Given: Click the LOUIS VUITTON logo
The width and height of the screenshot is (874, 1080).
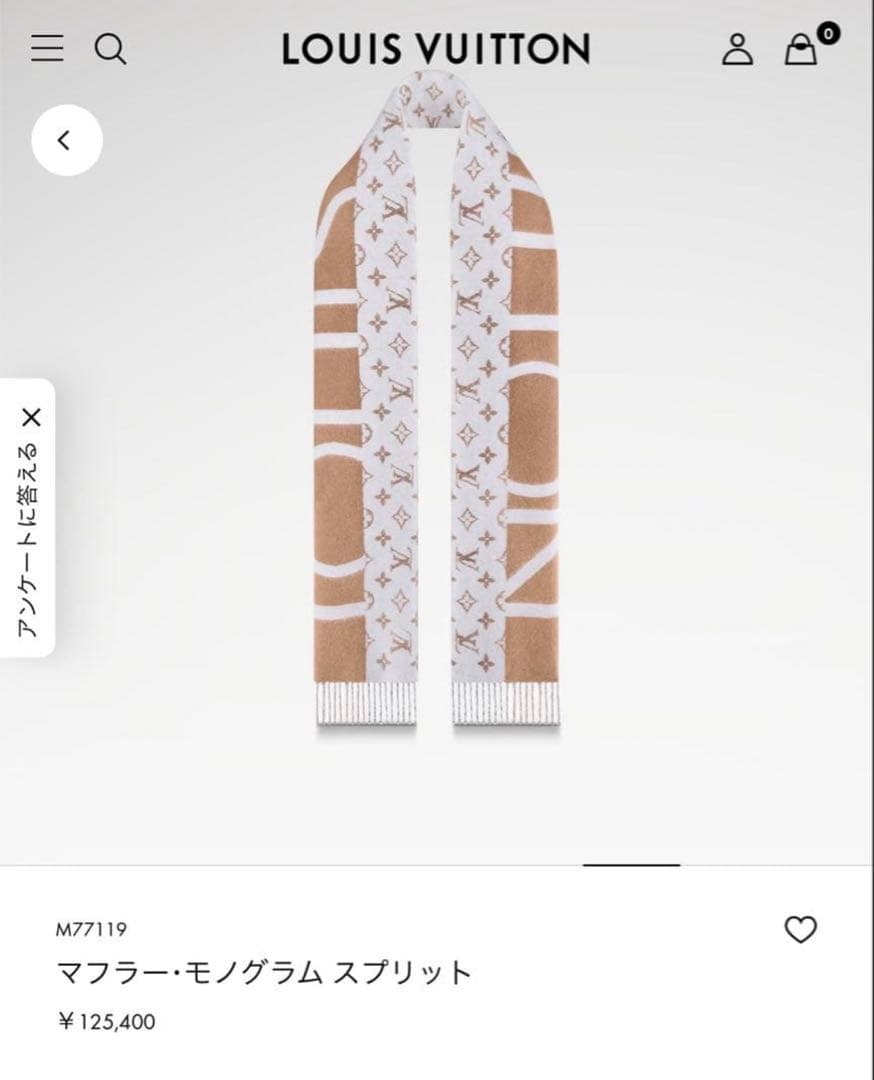Looking at the screenshot, I should click(436, 48).
